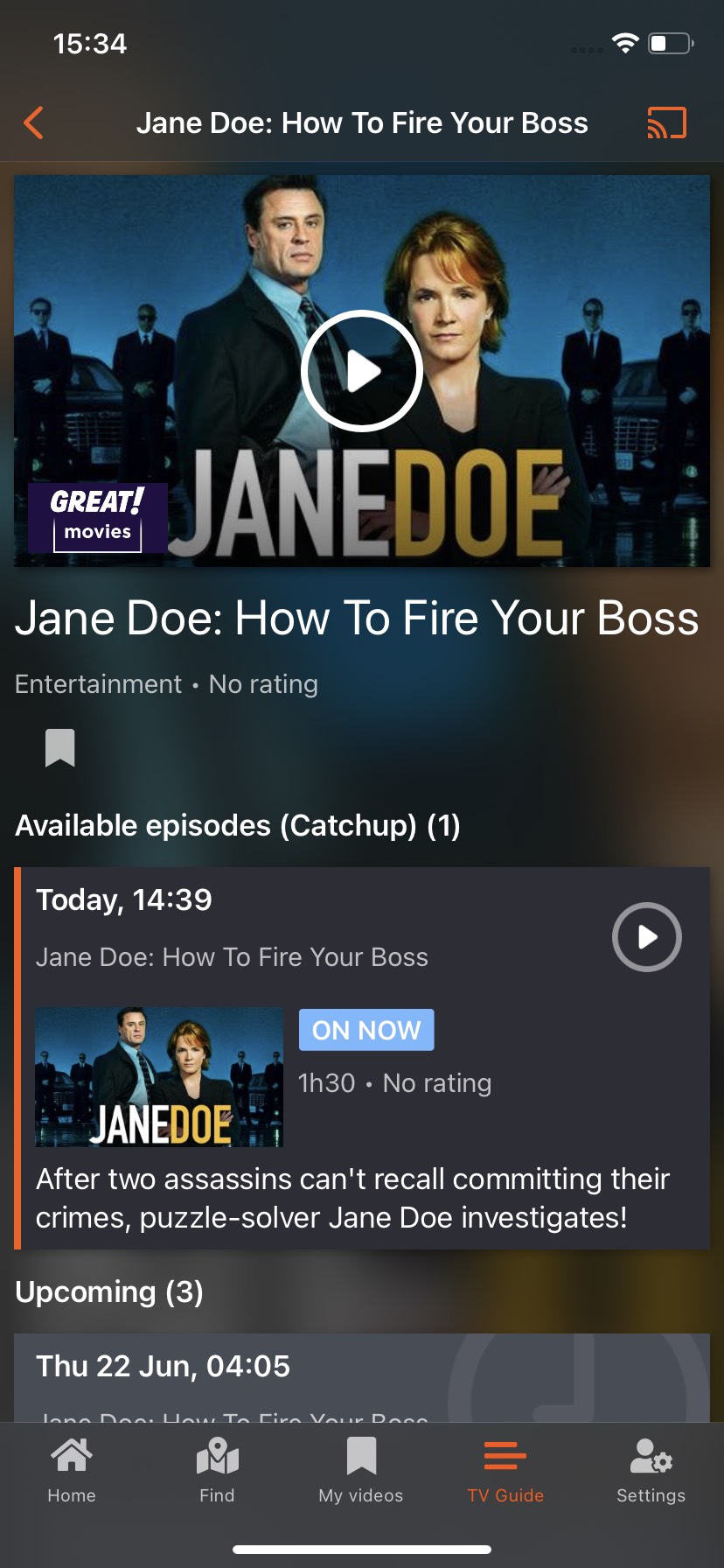Select the TV Guide tab
The image size is (724, 1568).
click(x=505, y=1471)
